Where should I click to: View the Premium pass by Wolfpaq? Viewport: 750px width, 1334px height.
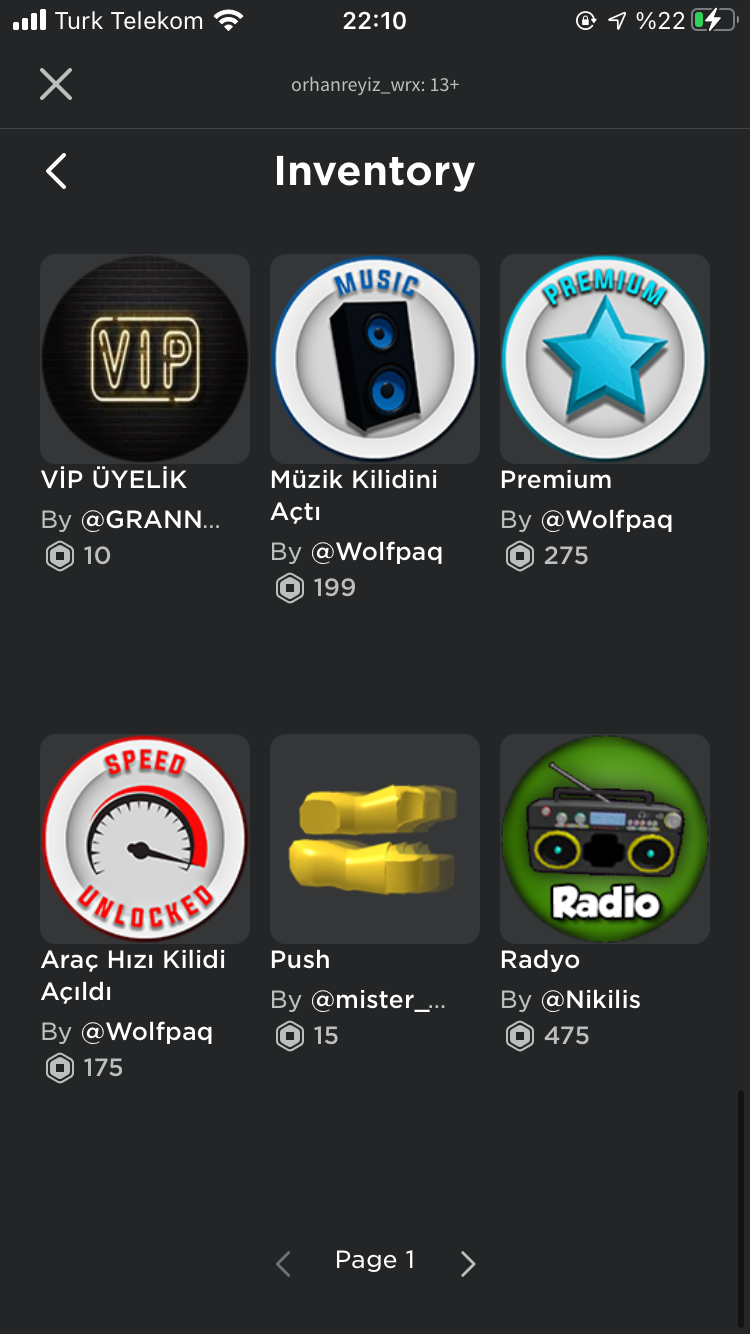pyautogui.click(x=605, y=359)
